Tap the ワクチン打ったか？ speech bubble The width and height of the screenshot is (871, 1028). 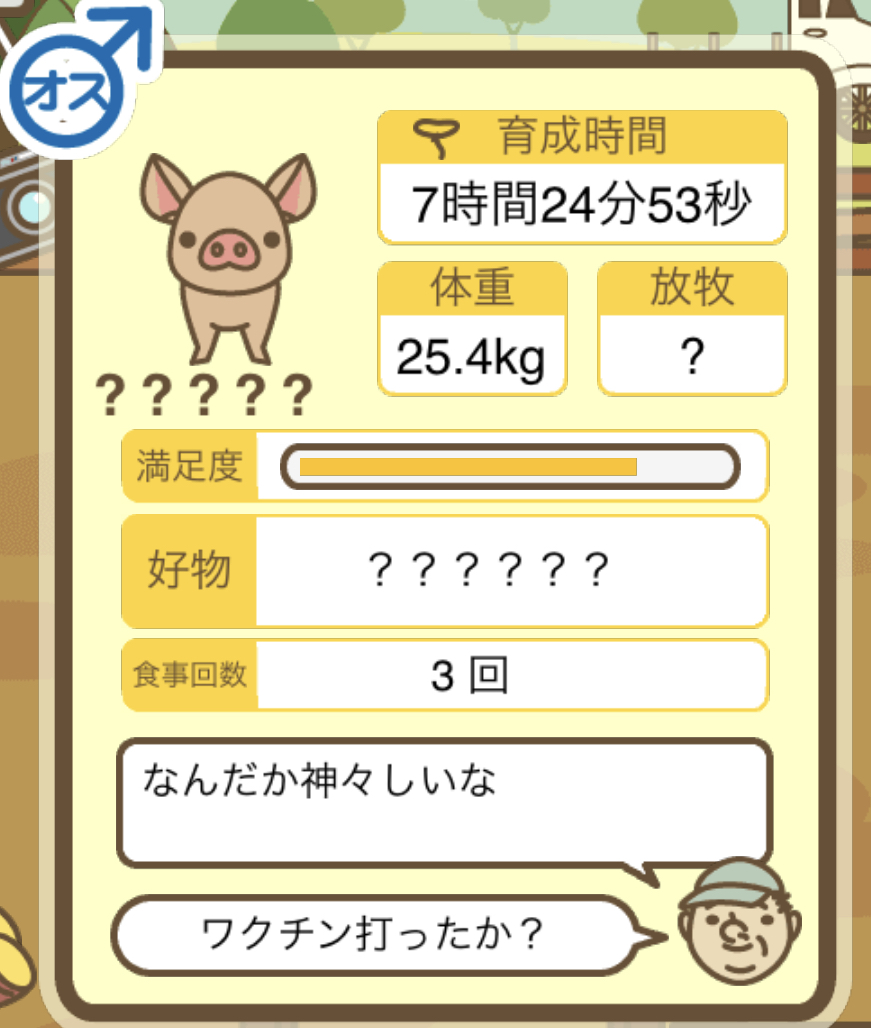click(374, 935)
